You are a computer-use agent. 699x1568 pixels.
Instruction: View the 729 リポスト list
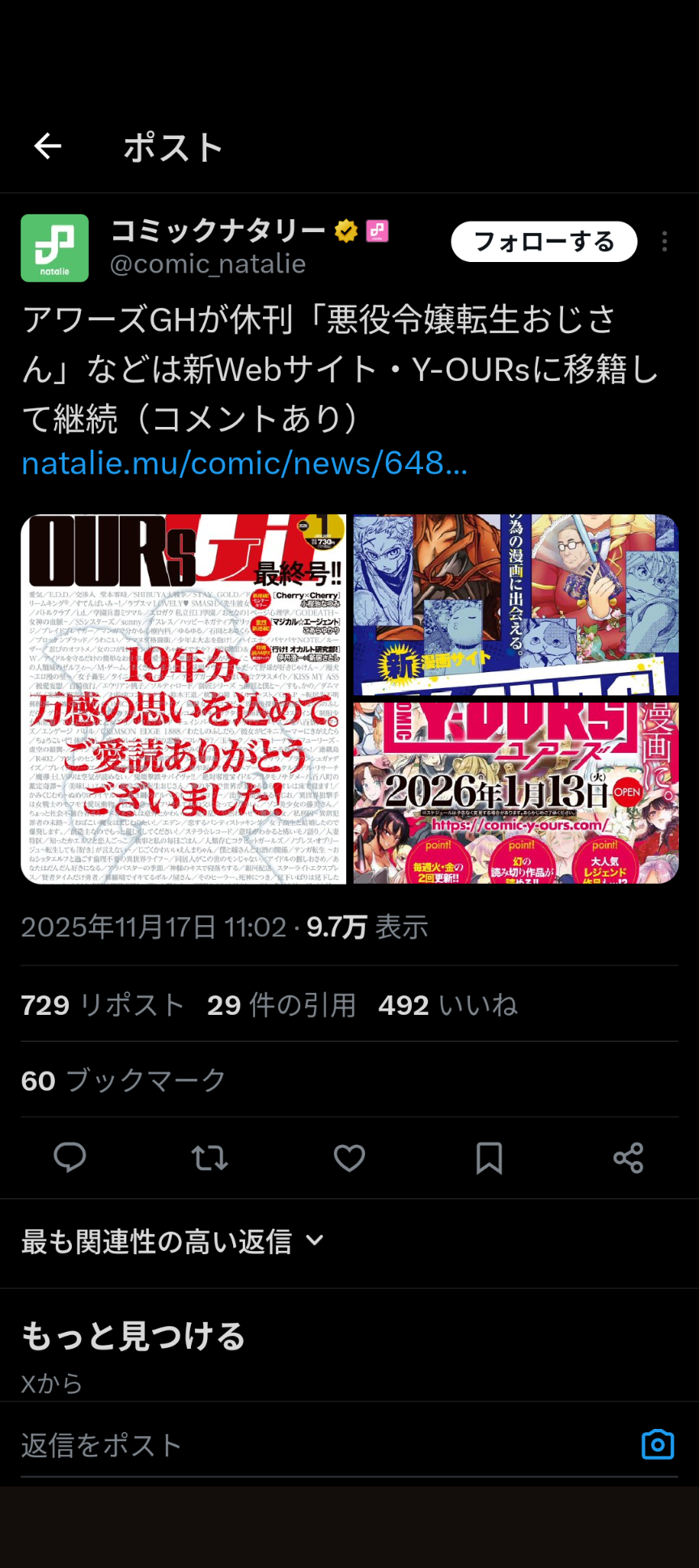point(103,1005)
